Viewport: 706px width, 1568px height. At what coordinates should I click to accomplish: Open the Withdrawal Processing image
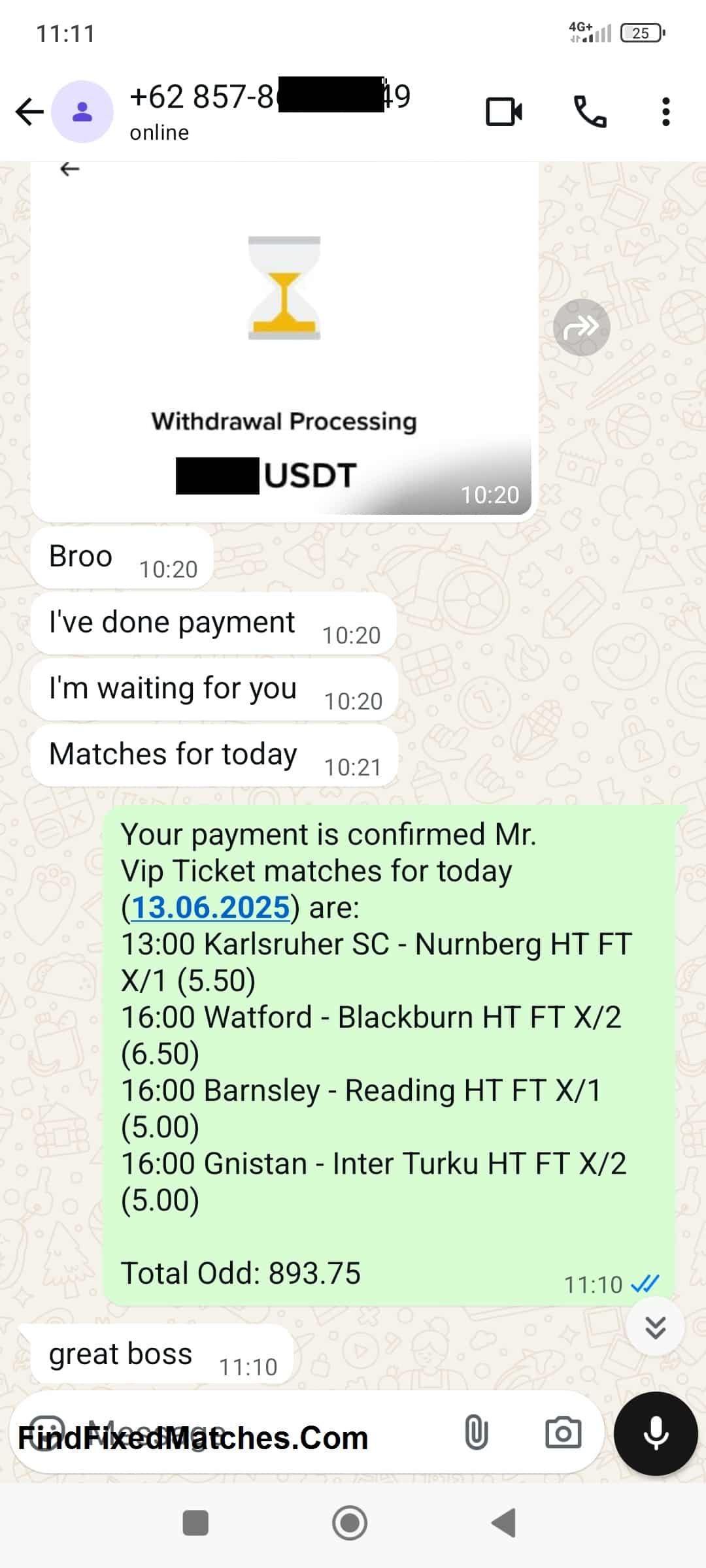pos(284,338)
